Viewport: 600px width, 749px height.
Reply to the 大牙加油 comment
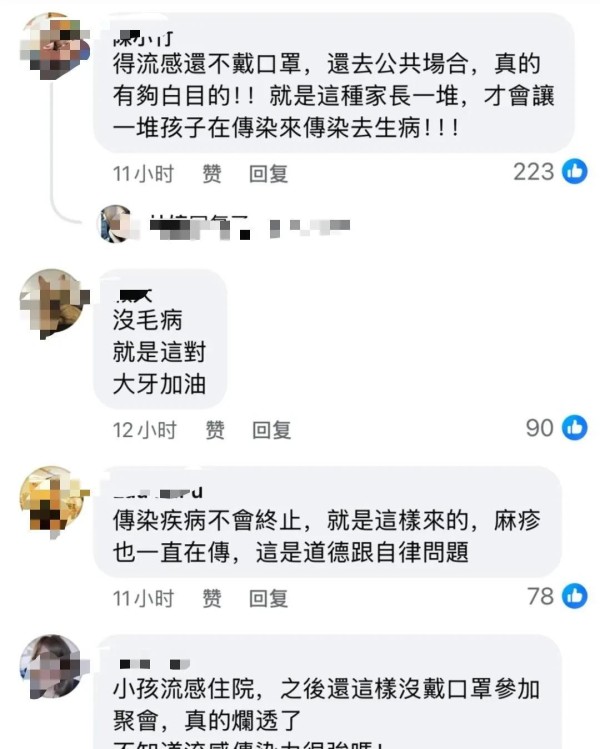pyautogui.click(x=271, y=429)
